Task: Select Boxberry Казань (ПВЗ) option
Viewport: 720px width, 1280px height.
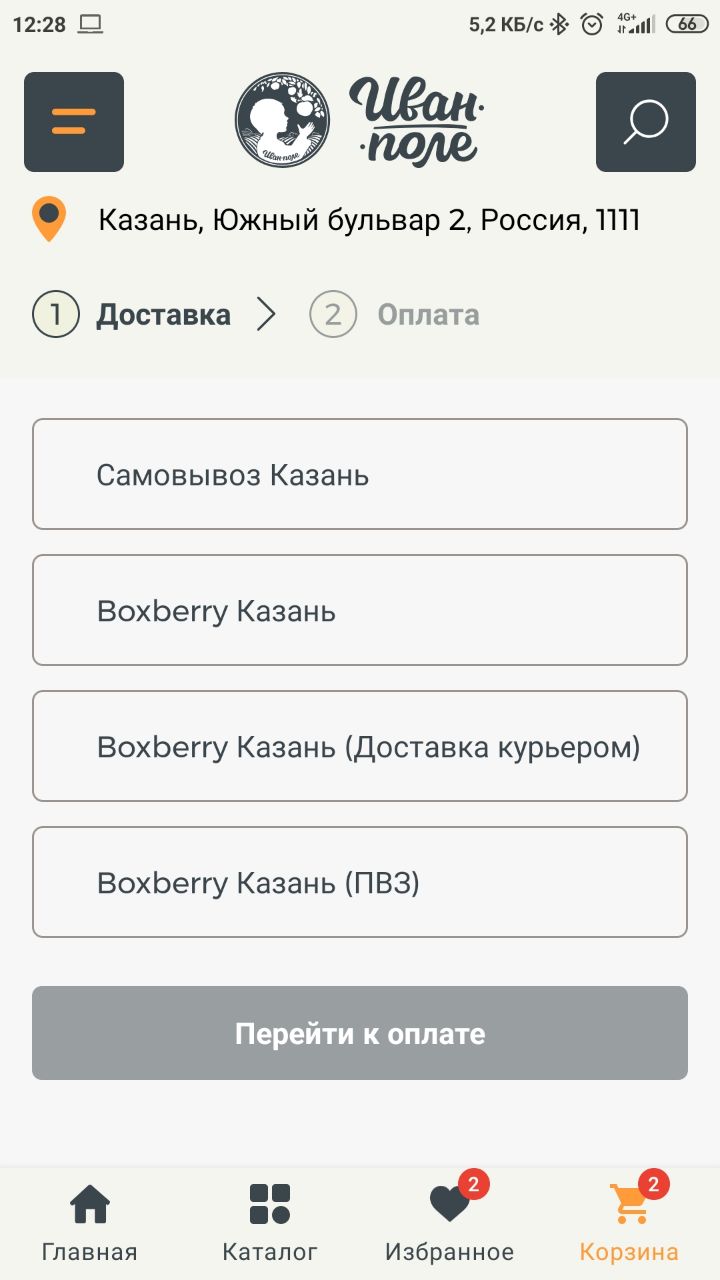Action: click(x=360, y=882)
